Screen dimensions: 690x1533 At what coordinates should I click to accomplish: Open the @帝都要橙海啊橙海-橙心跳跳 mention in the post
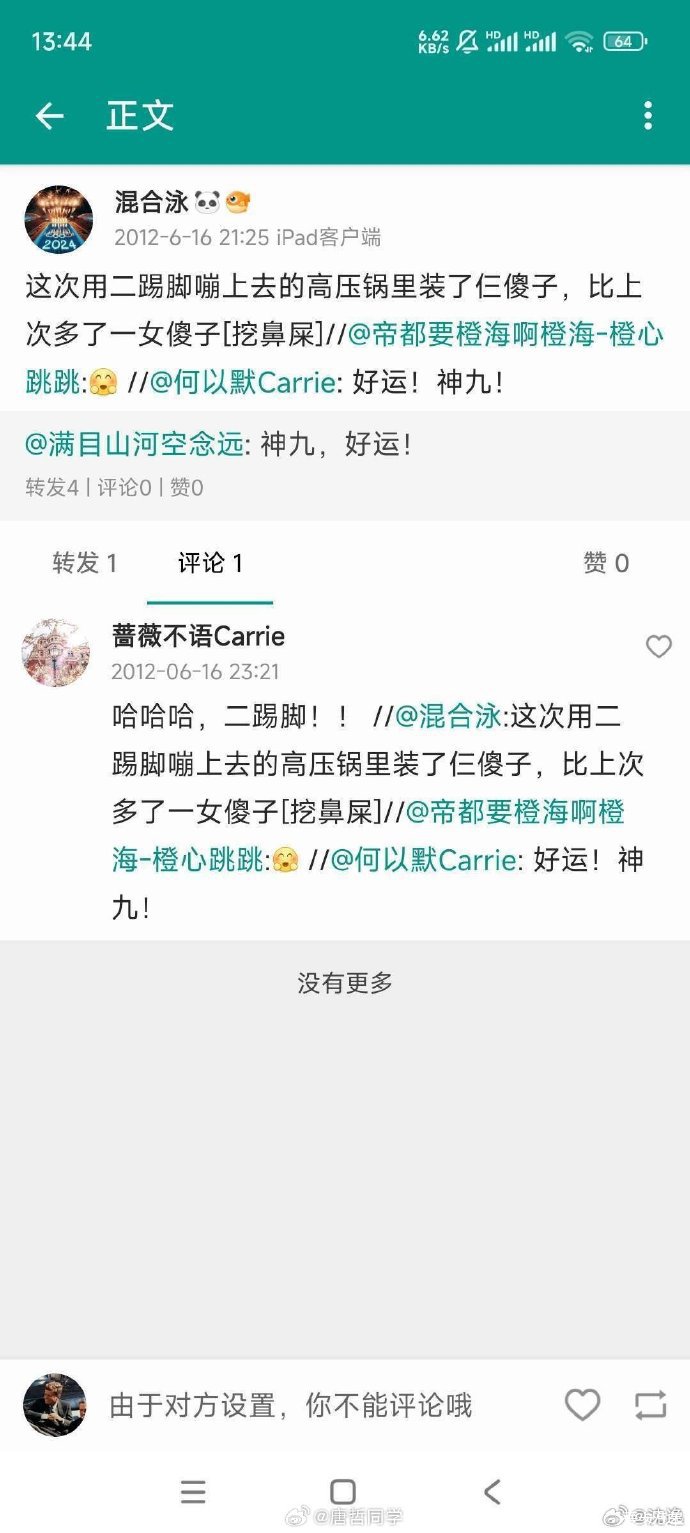505,334
